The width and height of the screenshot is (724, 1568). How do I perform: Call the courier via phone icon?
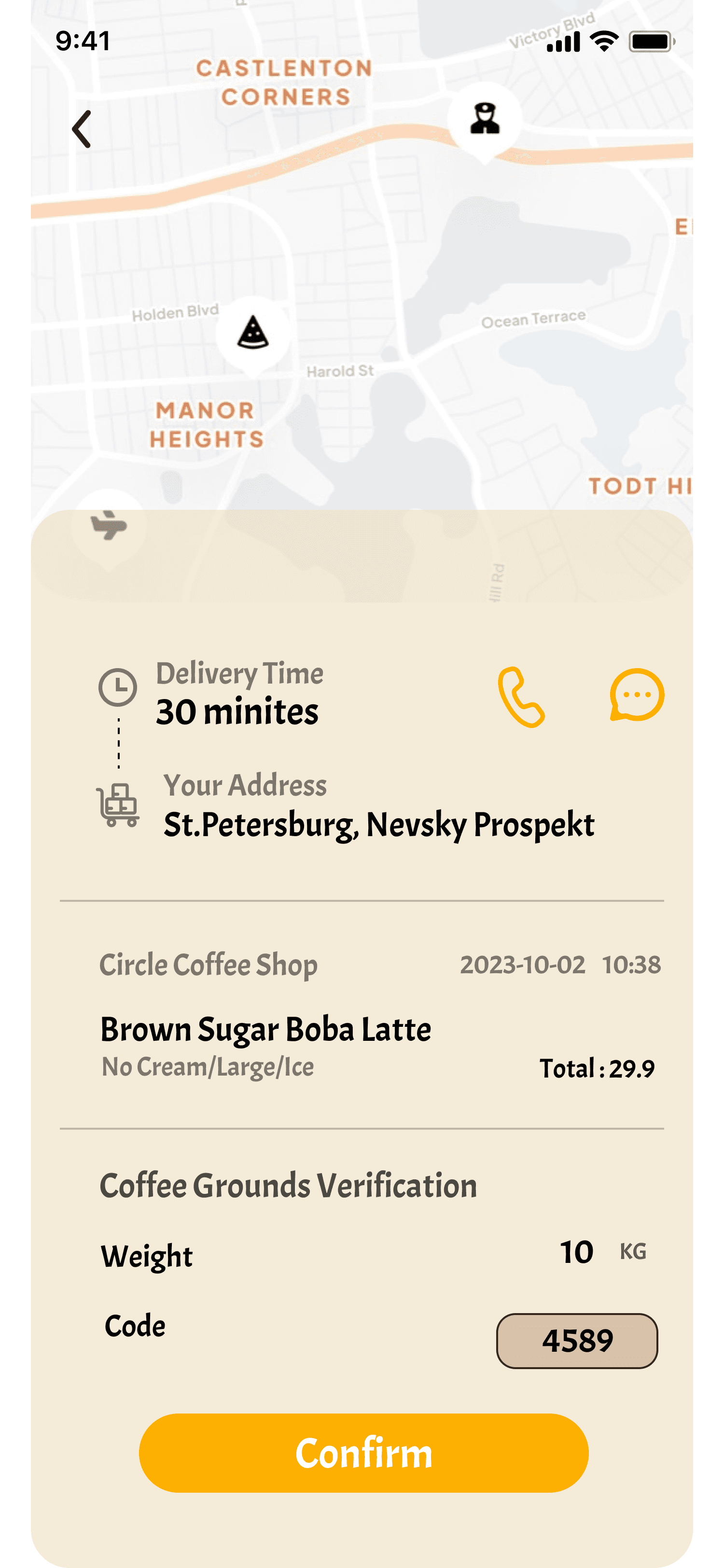click(521, 697)
